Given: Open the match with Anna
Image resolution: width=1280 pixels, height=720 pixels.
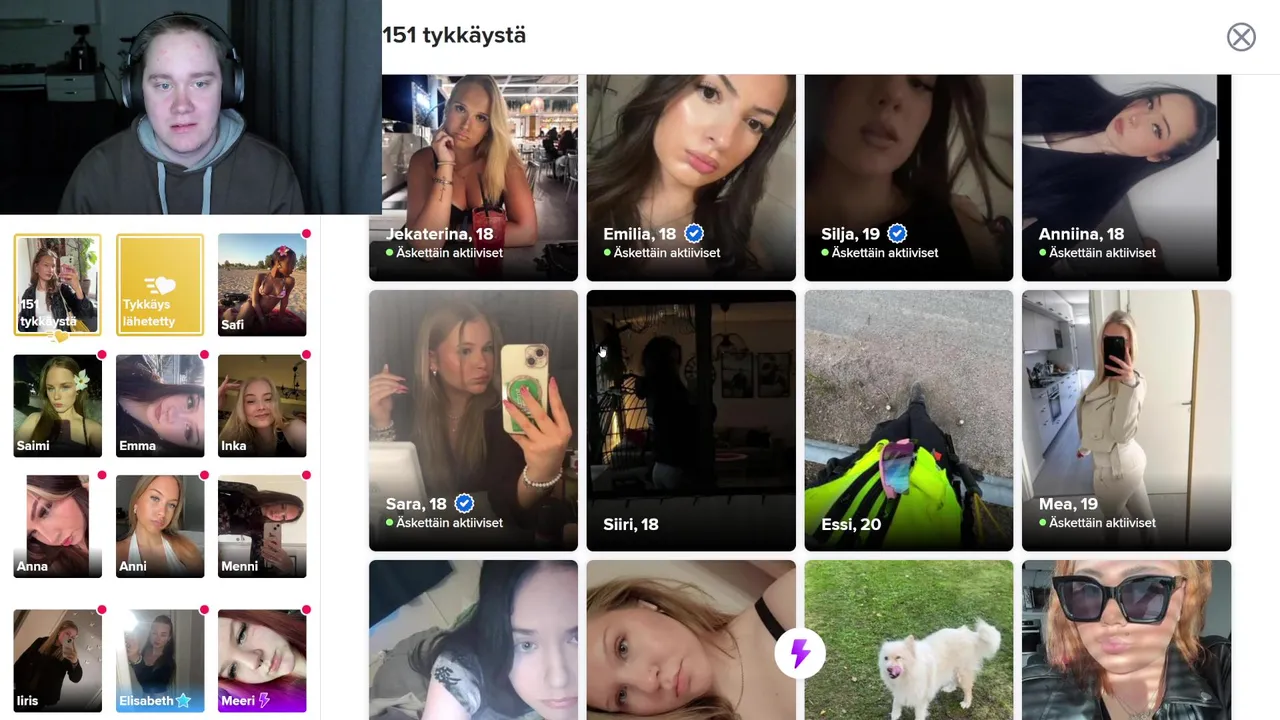Looking at the screenshot, I should [57, 526].
